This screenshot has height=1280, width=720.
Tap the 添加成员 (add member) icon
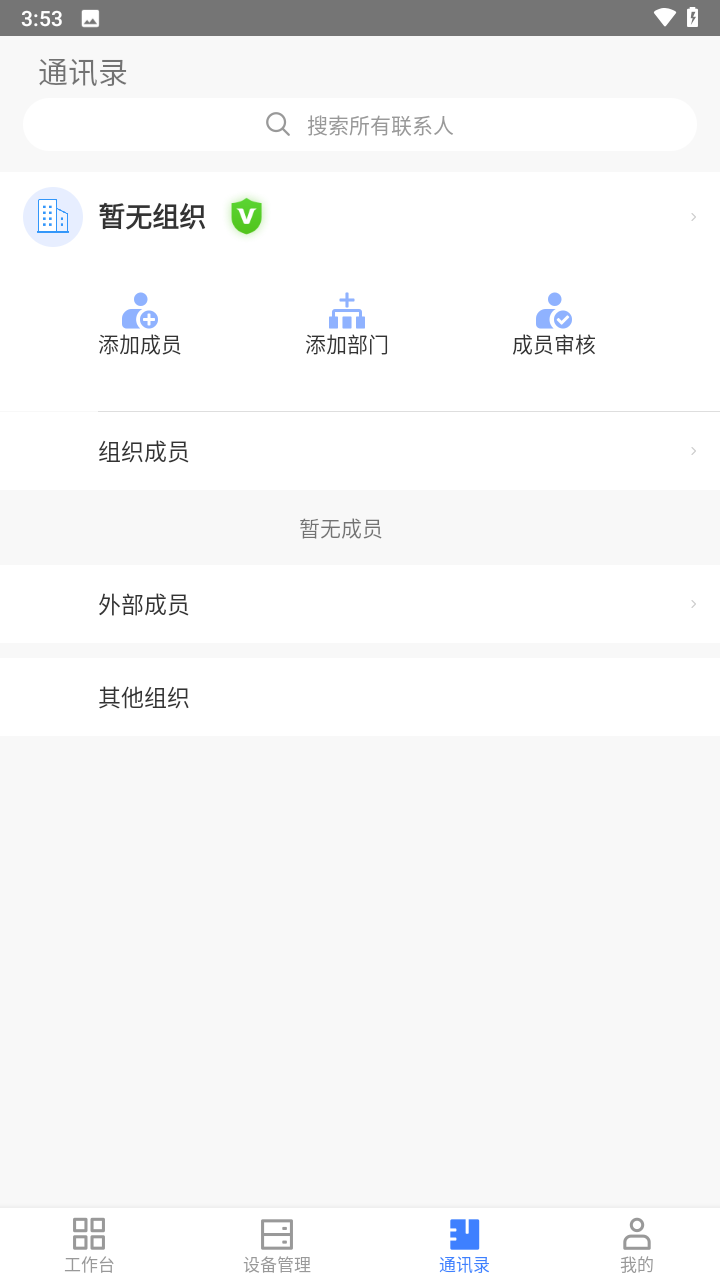[139, 310]
